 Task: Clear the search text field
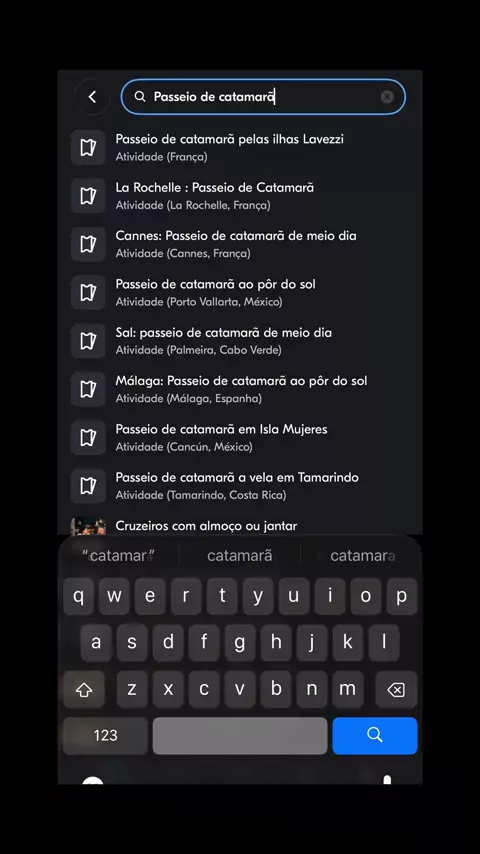387,96
